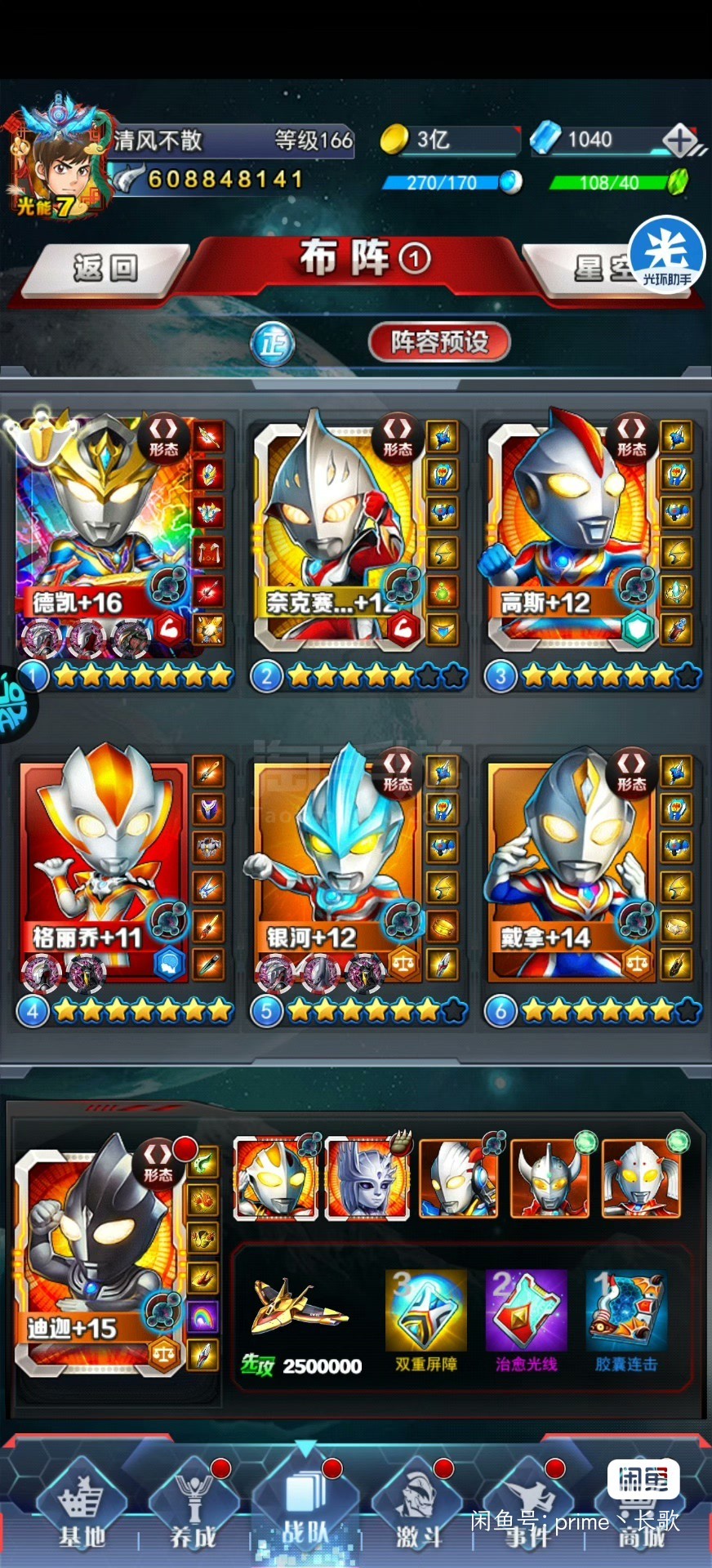
Task: Switch to the 事件 tab
Action: click(529, 1509)
